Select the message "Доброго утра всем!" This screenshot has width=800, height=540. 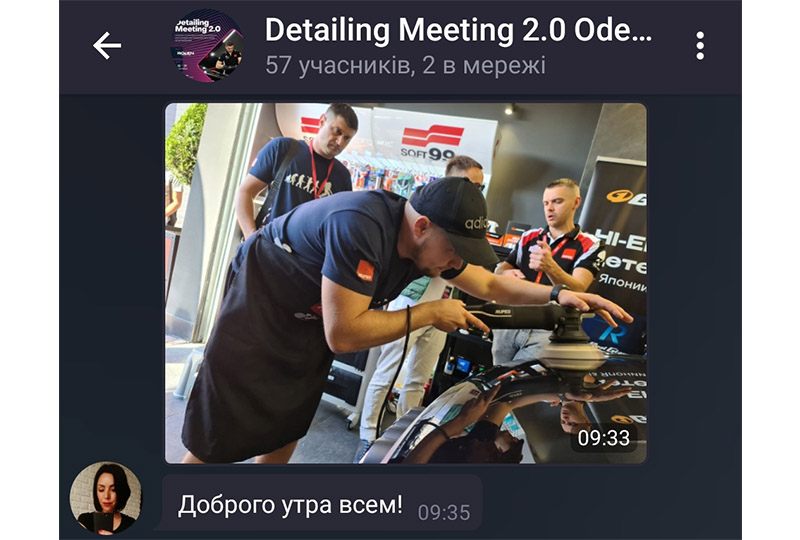291,506
